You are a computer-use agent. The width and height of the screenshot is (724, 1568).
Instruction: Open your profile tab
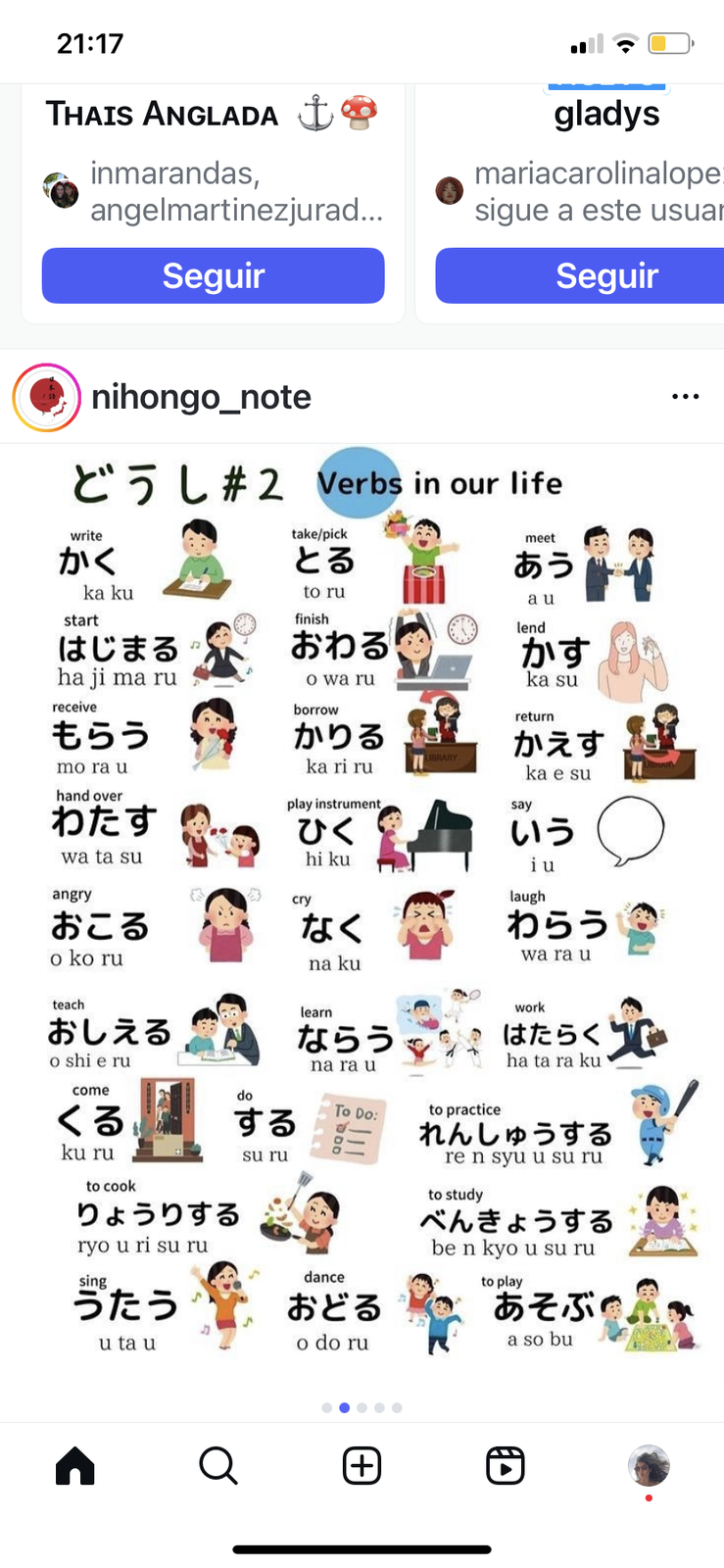[x=649, y=1466]
